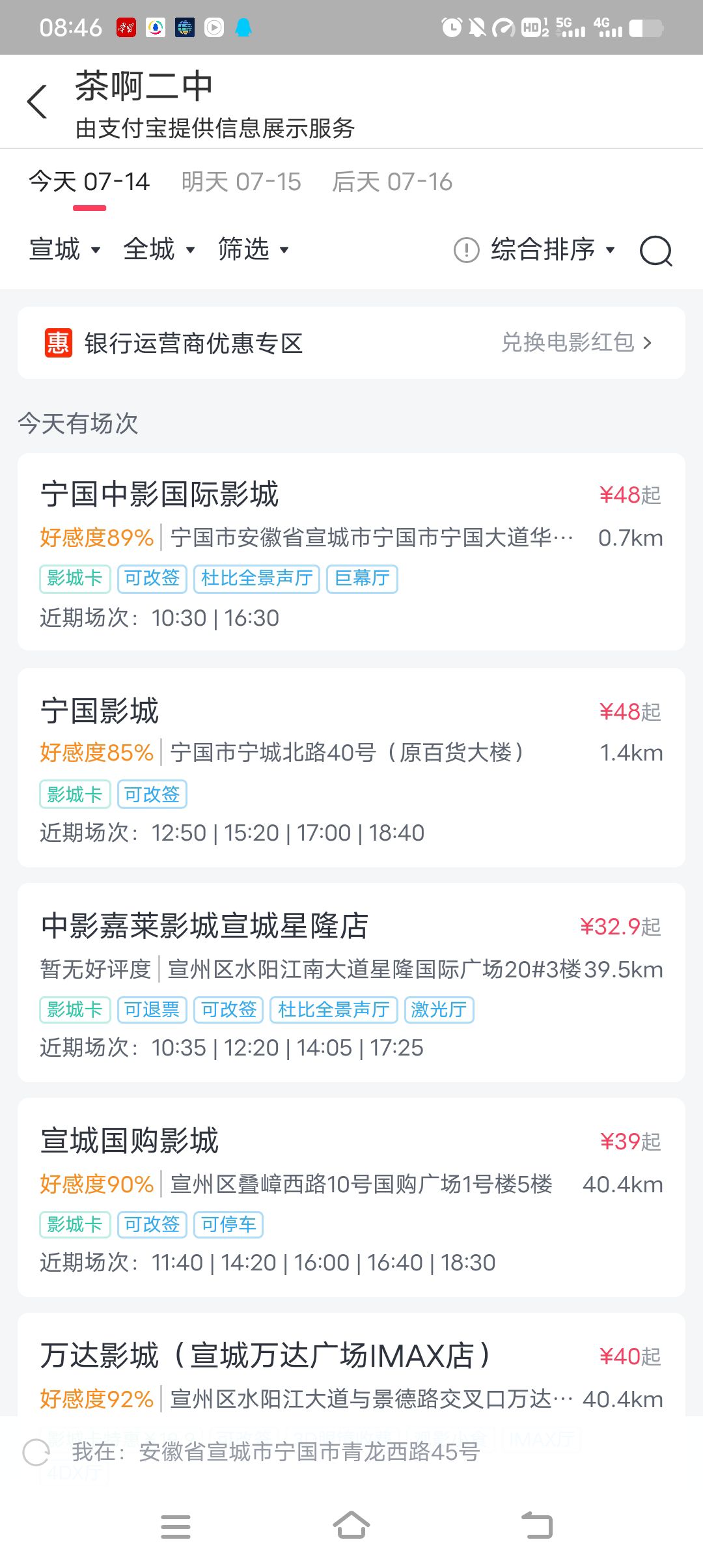Open 宁国中影国际影城 cinema card
The image size is (703, 1568).
[x=351, y=552]
